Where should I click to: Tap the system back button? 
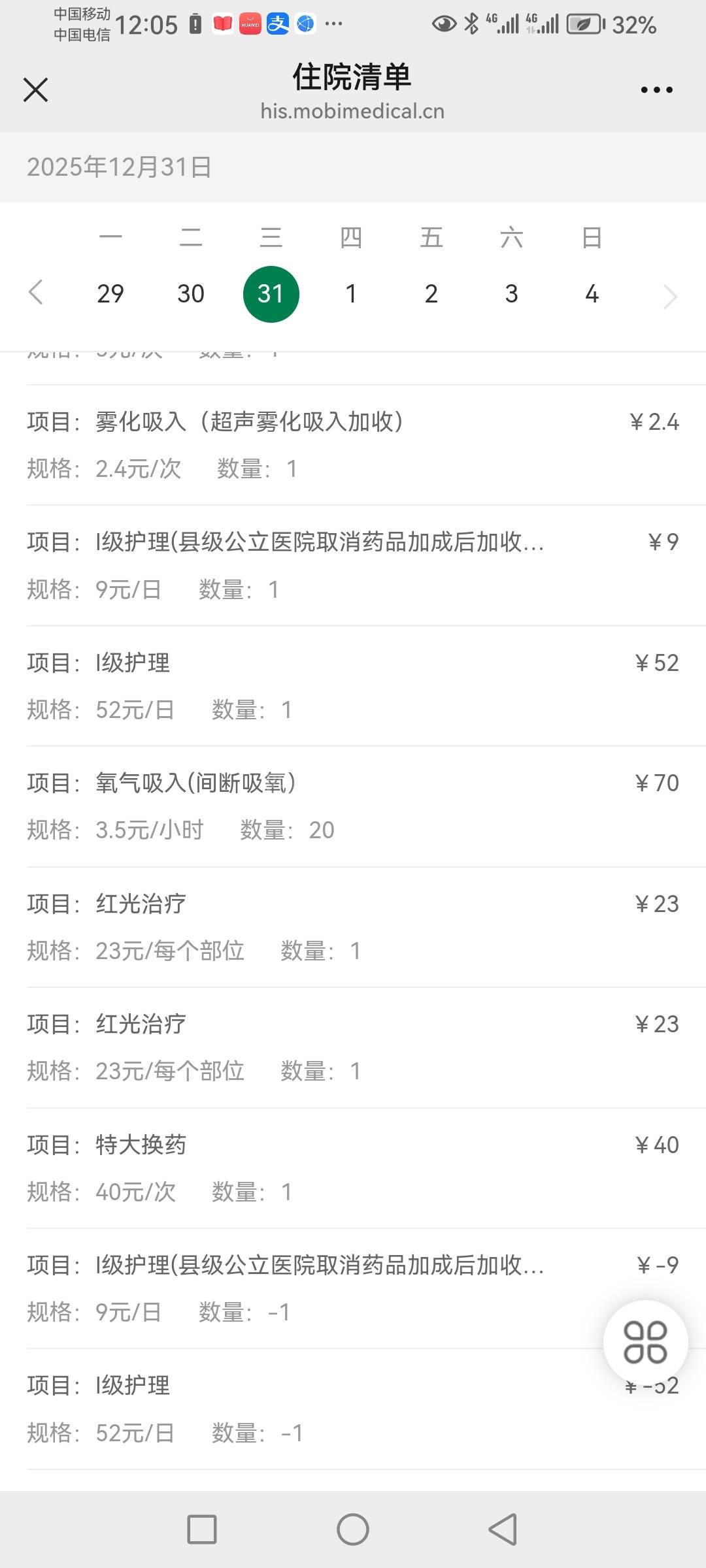point(503,1529)
